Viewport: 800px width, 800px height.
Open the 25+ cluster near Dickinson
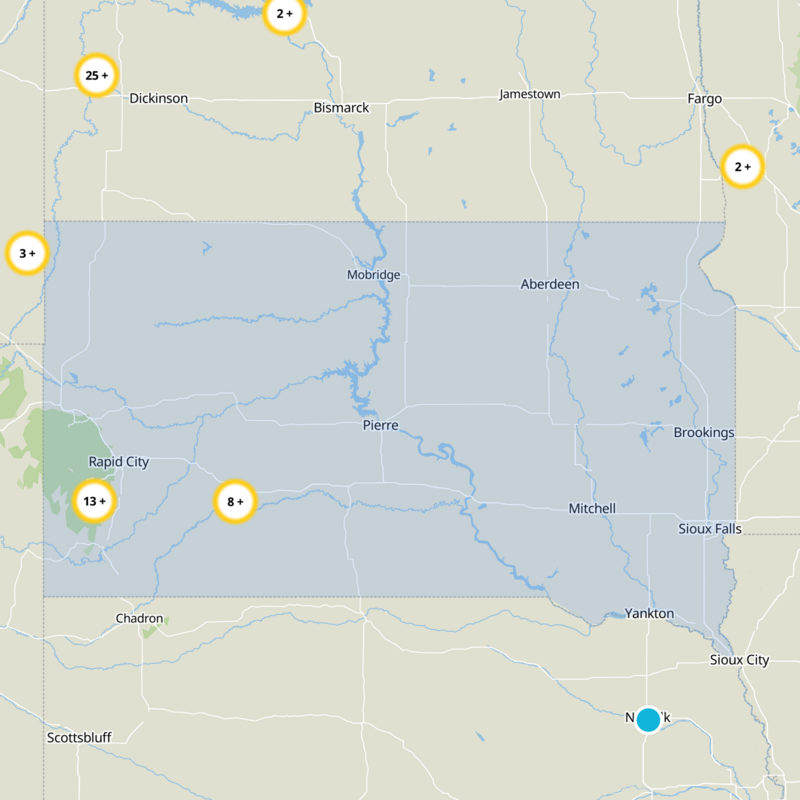[96, 76]
